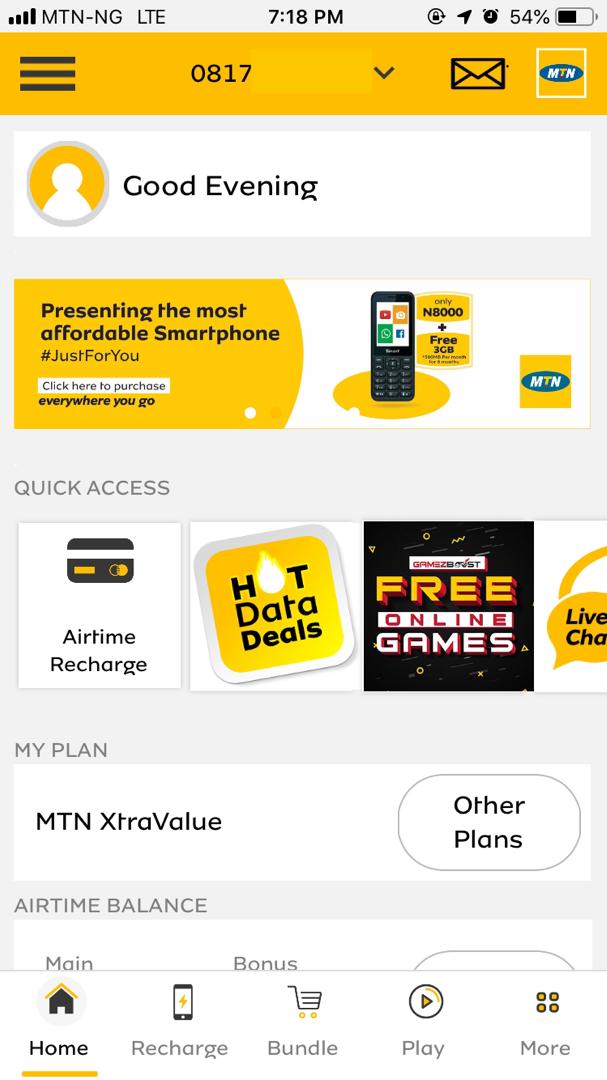Switch to the Bundle tab
This screenshot has width=607, height=1080.
(302, 1020)
